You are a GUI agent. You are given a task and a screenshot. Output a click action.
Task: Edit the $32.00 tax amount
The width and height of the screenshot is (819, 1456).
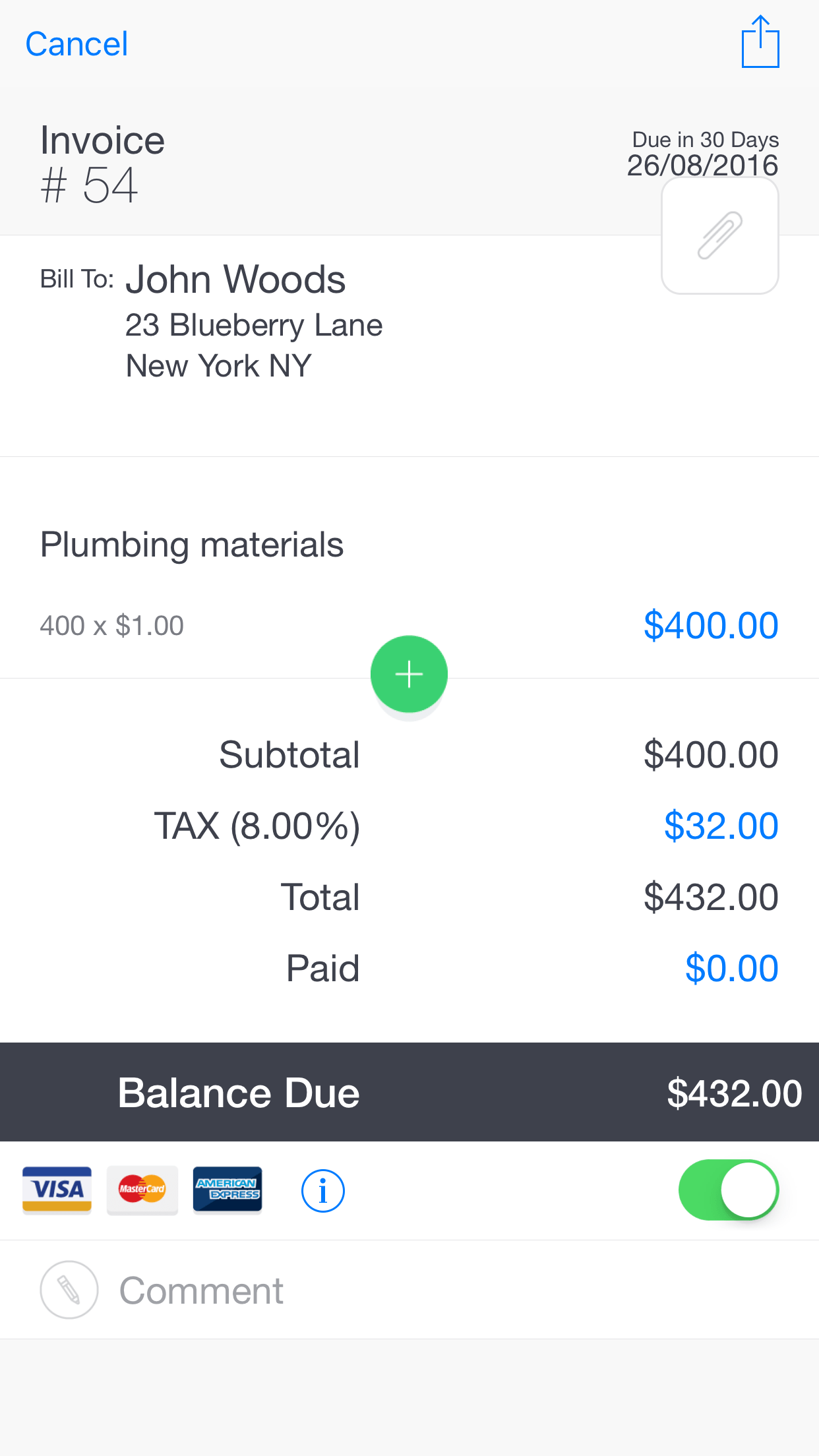720,826
